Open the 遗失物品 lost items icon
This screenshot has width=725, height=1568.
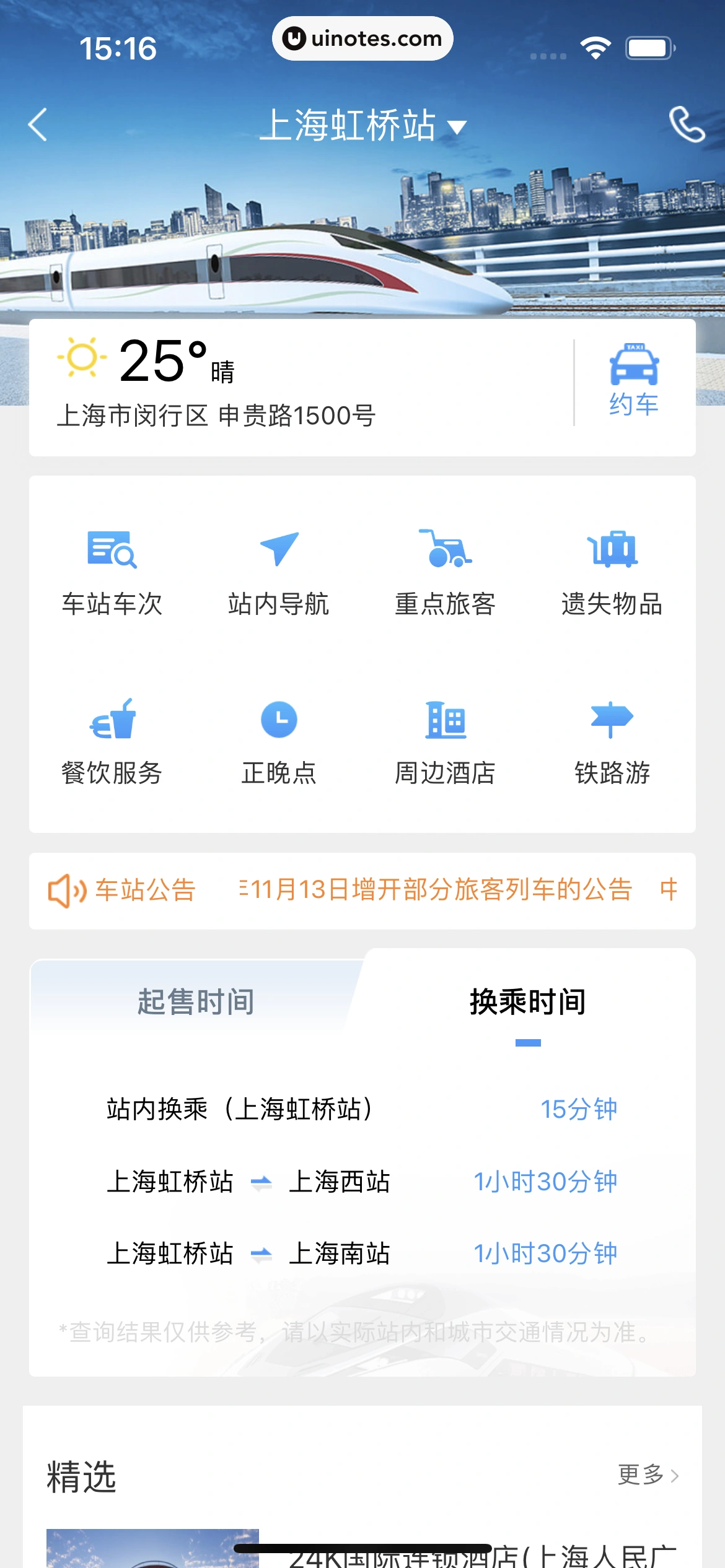coord(611,570)
